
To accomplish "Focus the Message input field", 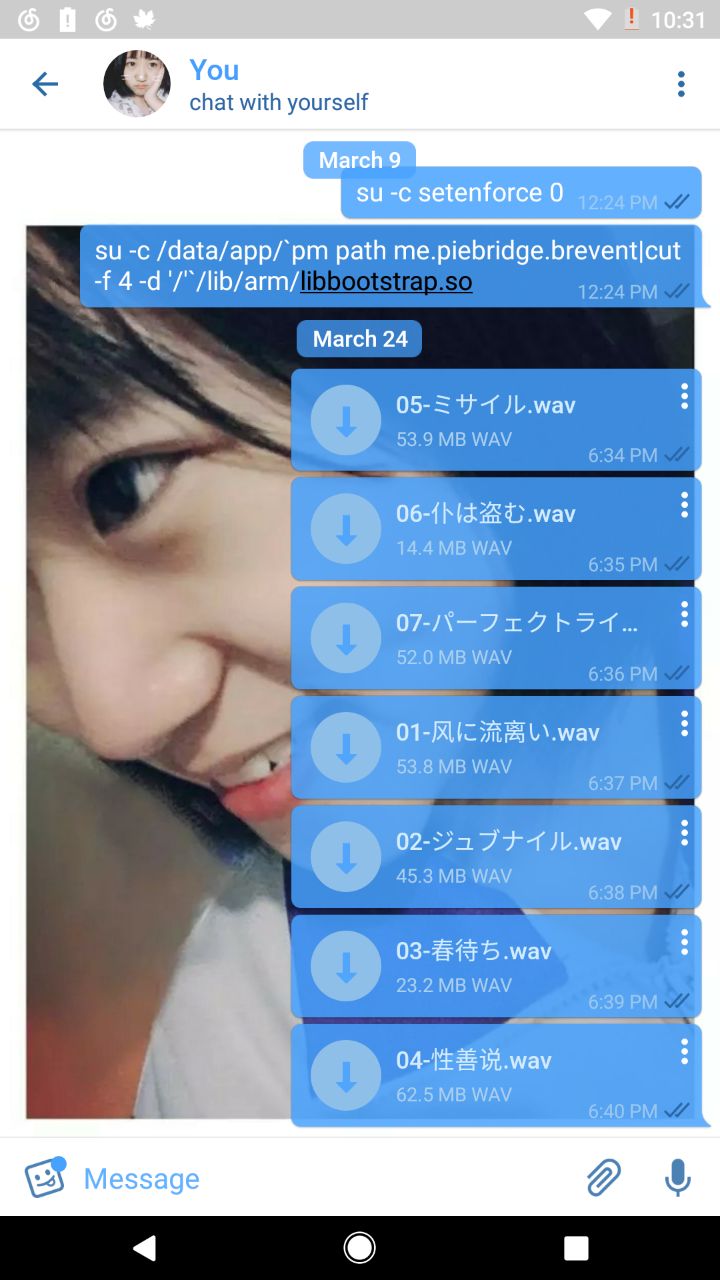I will pos(320,1178).
